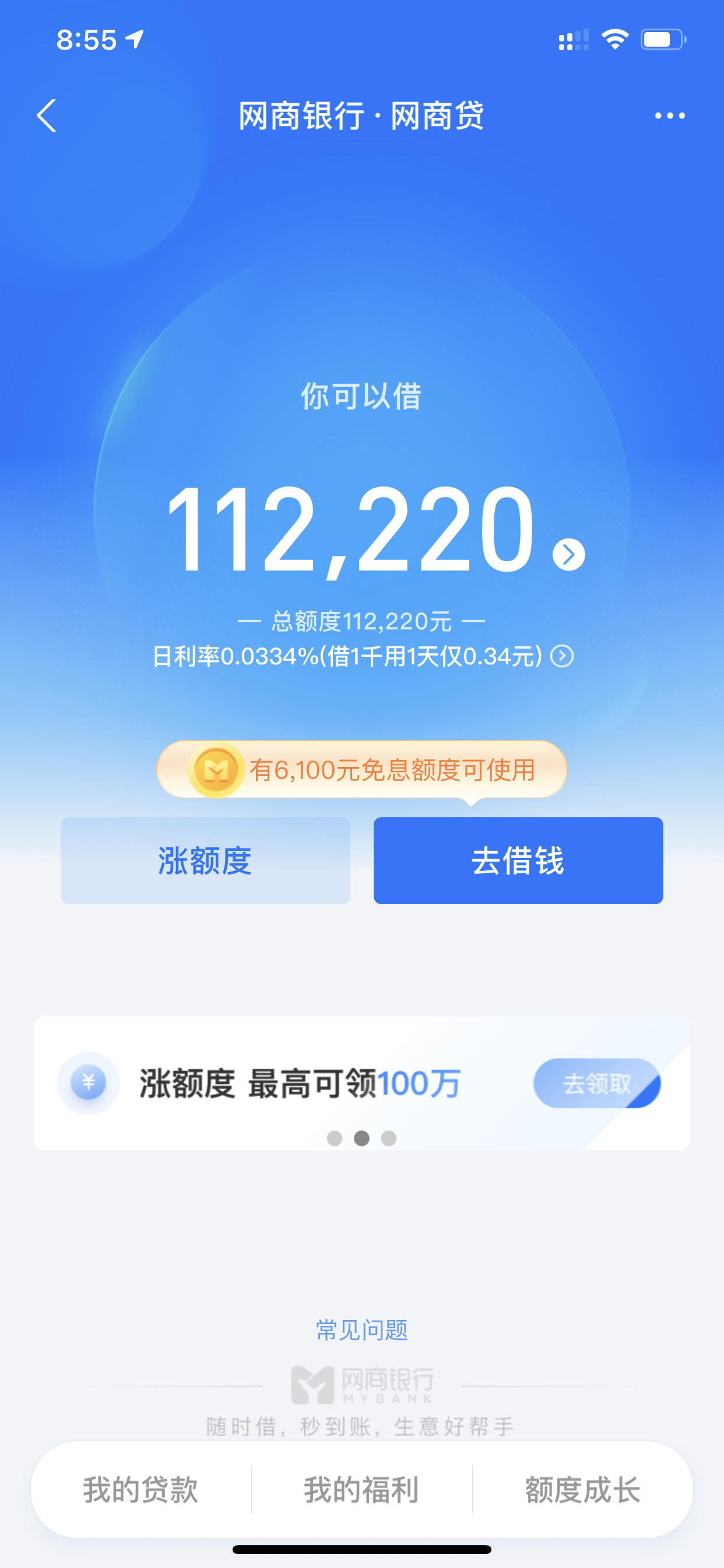
Task: Select the third carousel dot
Action: pos(389,1139)
